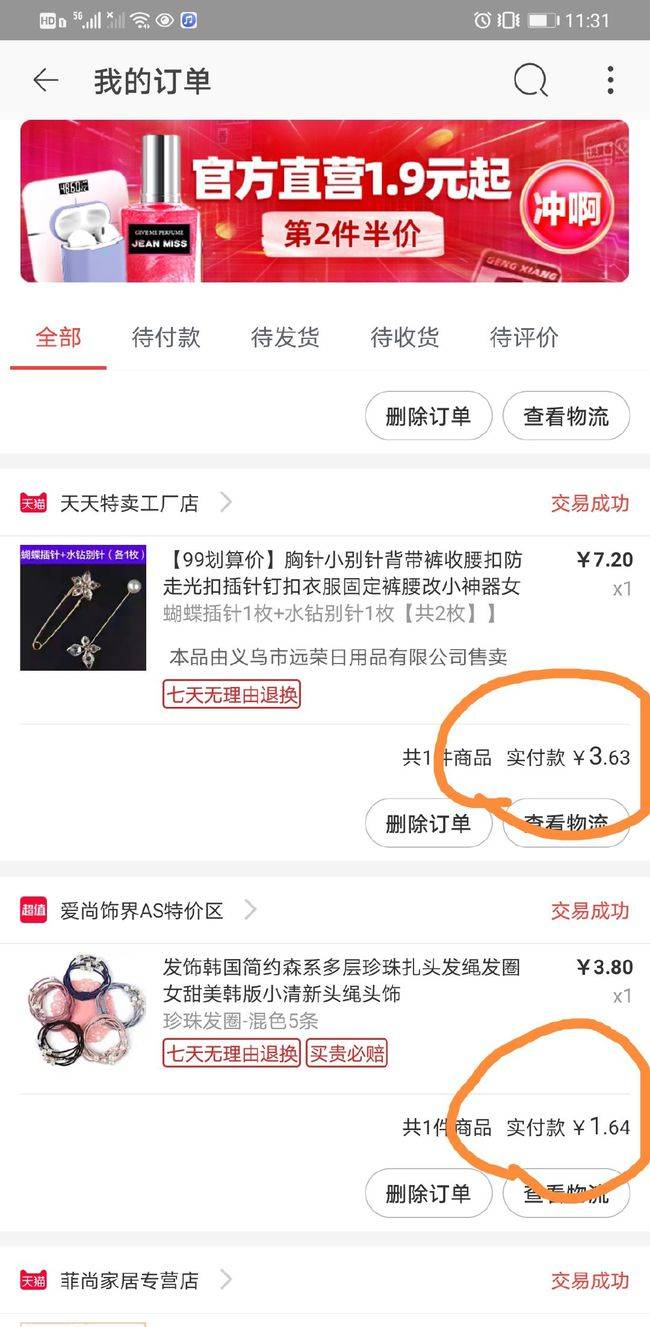Open the order search icon
This screenshot has width=650, height=1327.
point(530,80)
